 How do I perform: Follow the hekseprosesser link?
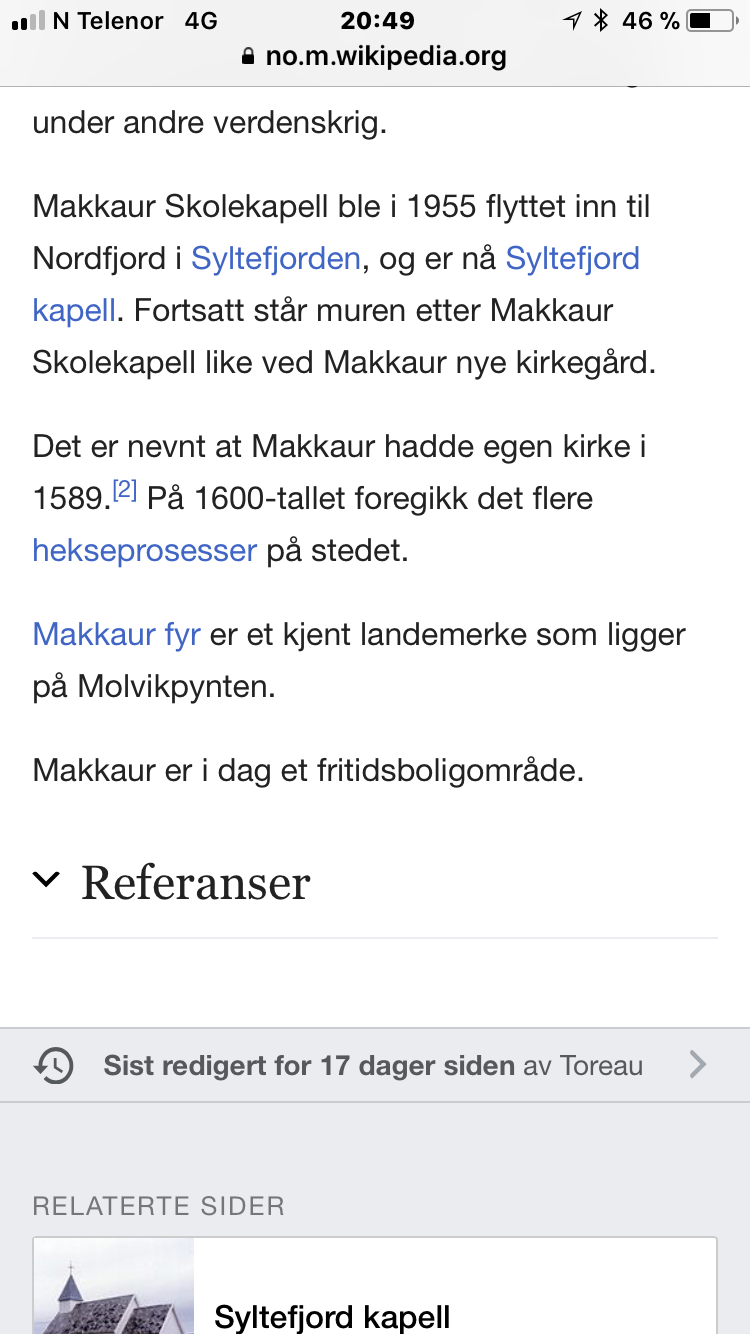click(x=145, y=551)
